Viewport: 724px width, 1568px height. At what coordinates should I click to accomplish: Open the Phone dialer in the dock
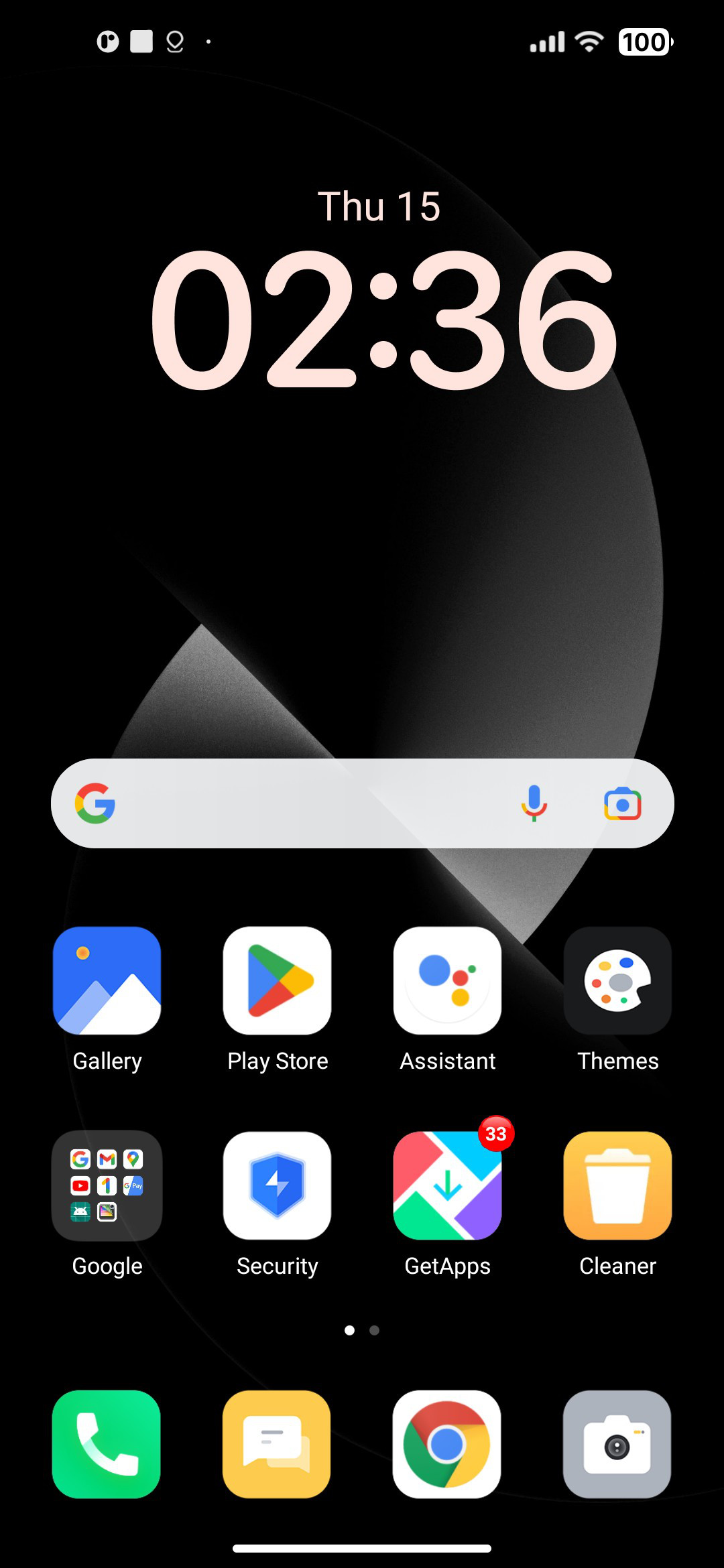[x=107, y=1444]
